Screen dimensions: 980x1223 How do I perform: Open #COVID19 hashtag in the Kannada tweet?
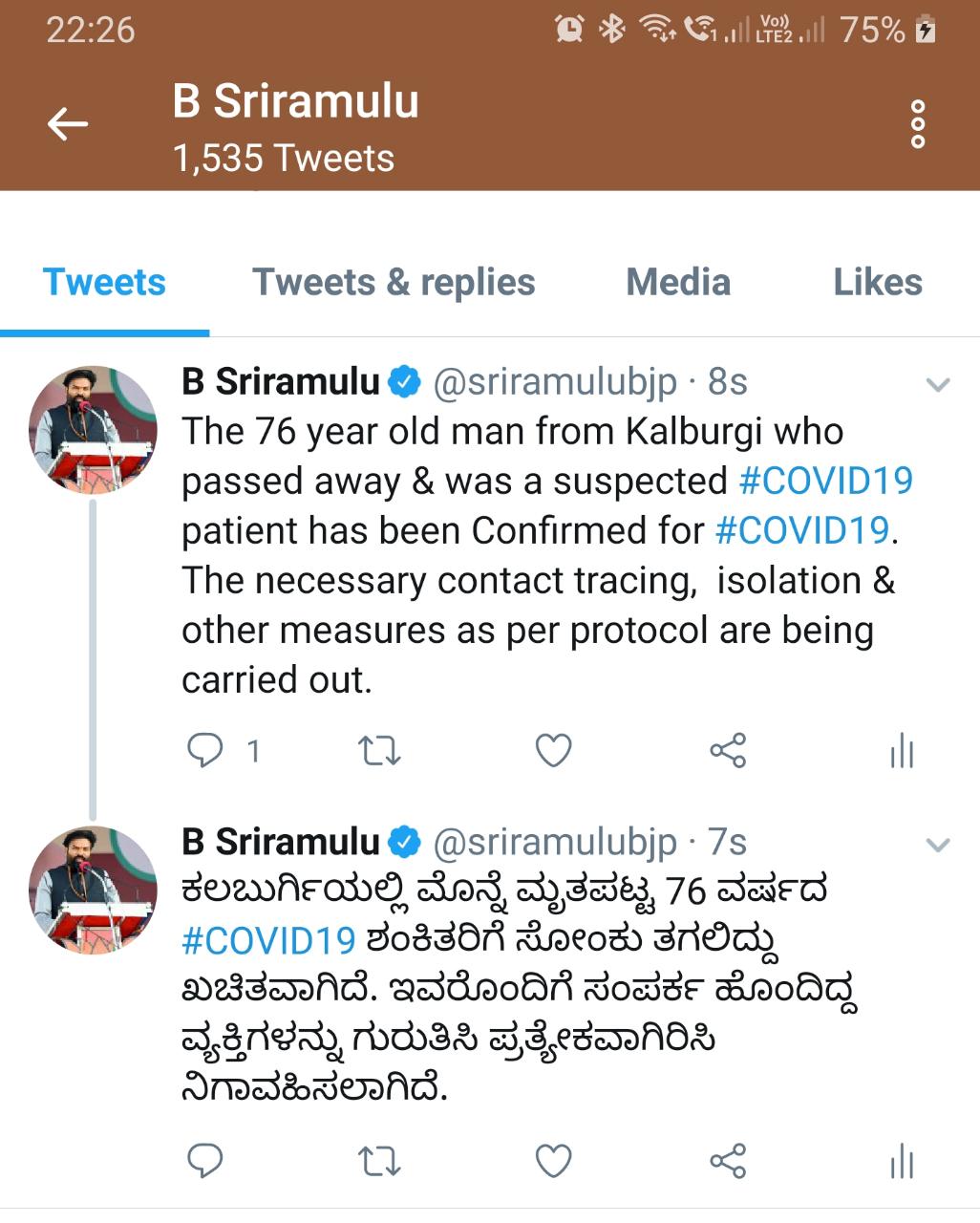click(268, 941)
